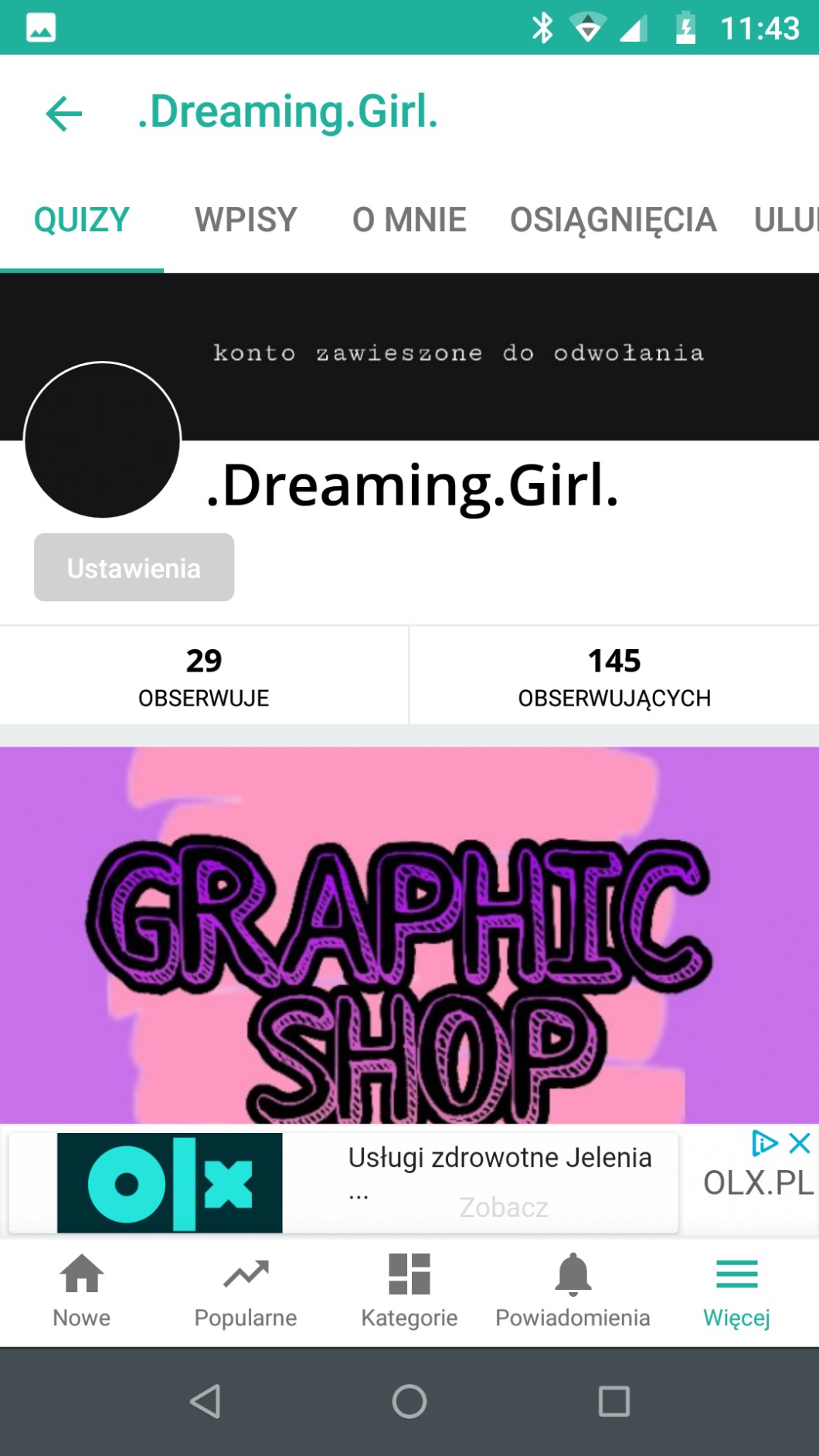
Task: Show the OSIĄGNIĘCIA tab
Action: pyautogui.click(x=613, y=220)
